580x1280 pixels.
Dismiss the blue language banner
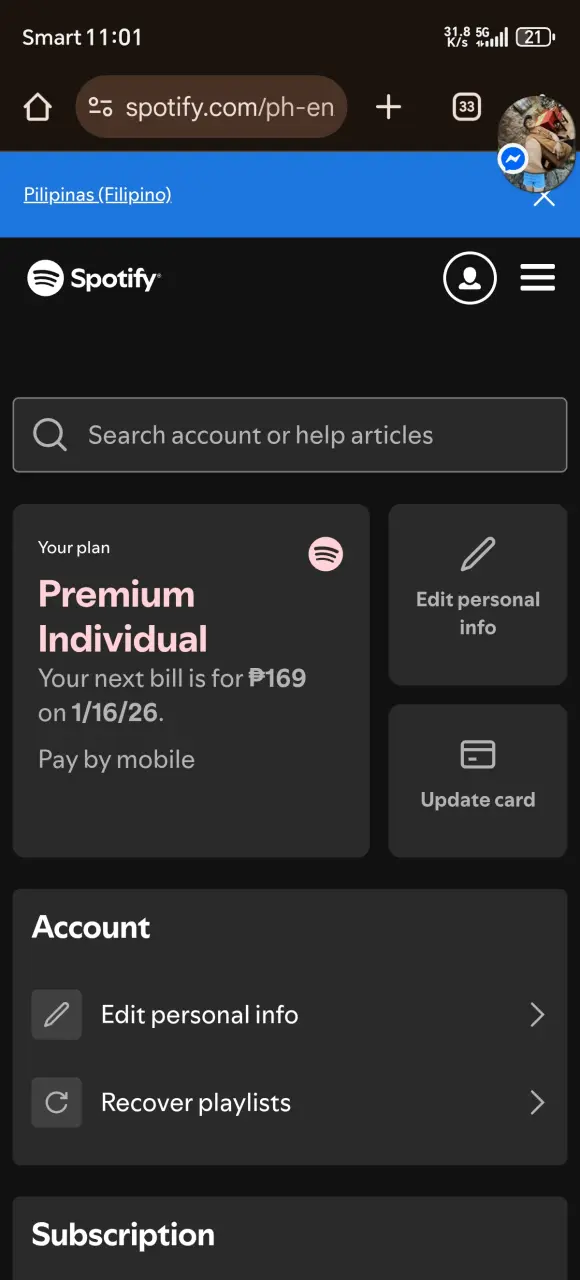544,197
